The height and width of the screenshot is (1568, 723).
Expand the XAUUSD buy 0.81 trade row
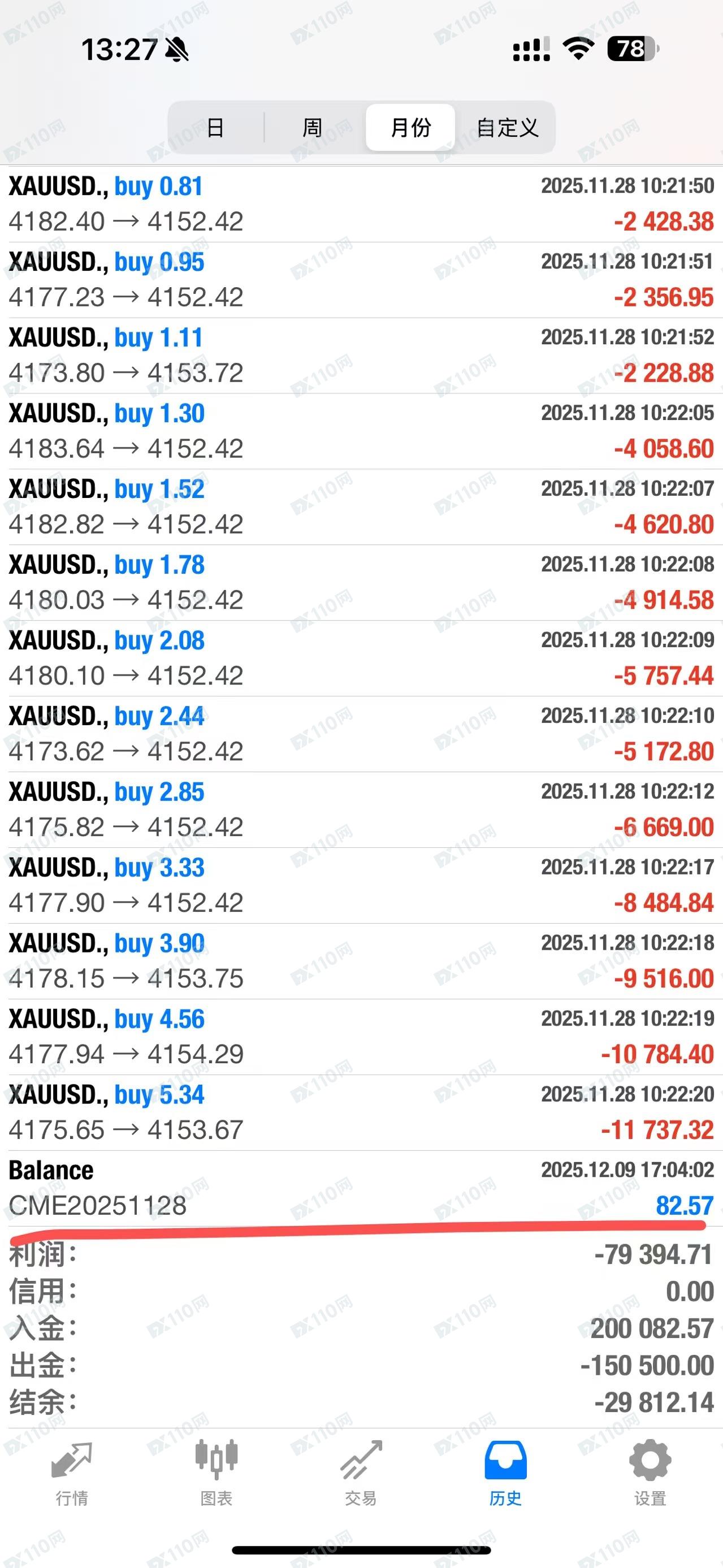pyautogui.click(x=362, y=204)
